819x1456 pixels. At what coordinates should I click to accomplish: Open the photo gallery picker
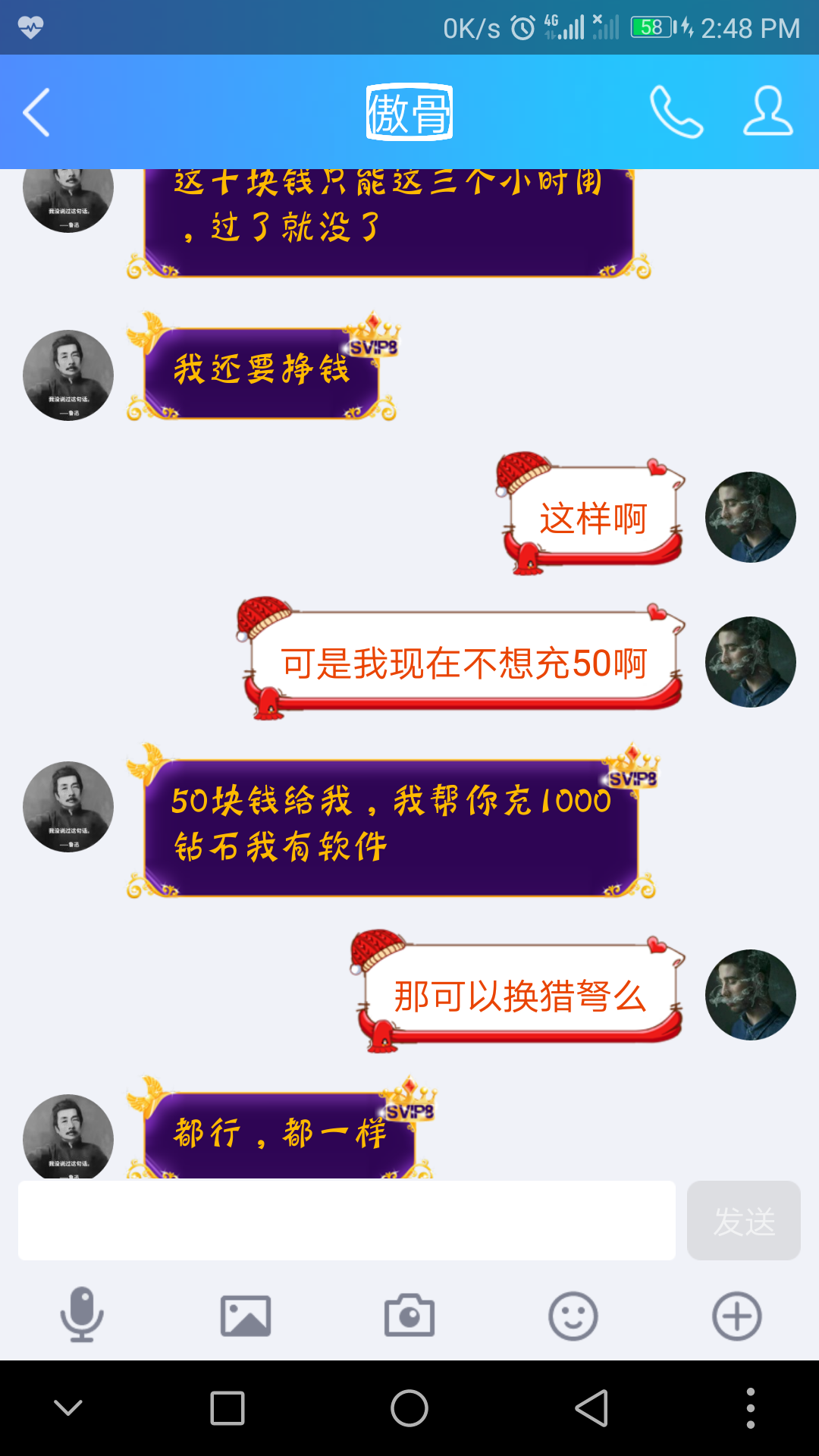(x=246, y=1315)
